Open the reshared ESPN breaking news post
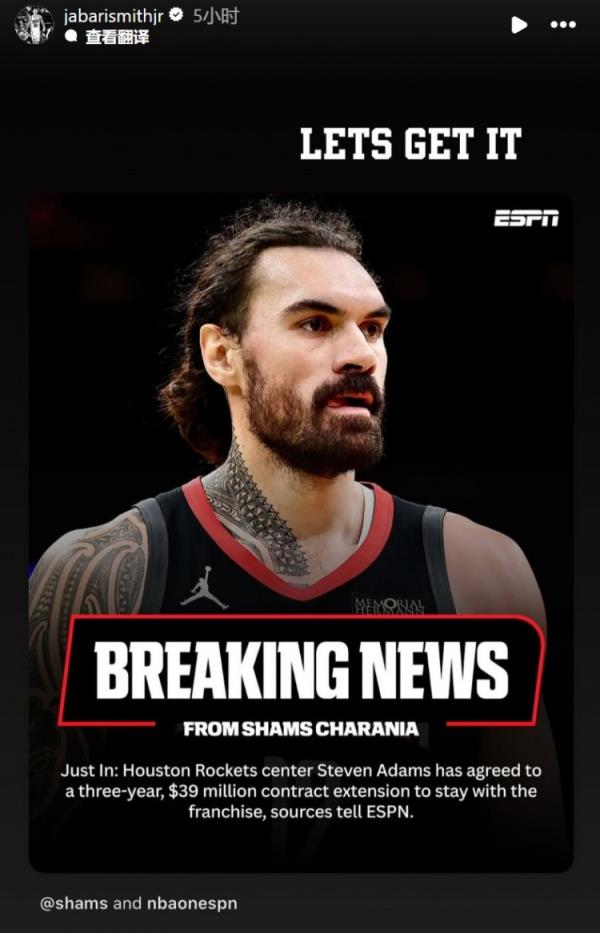 tap(300, 530)
